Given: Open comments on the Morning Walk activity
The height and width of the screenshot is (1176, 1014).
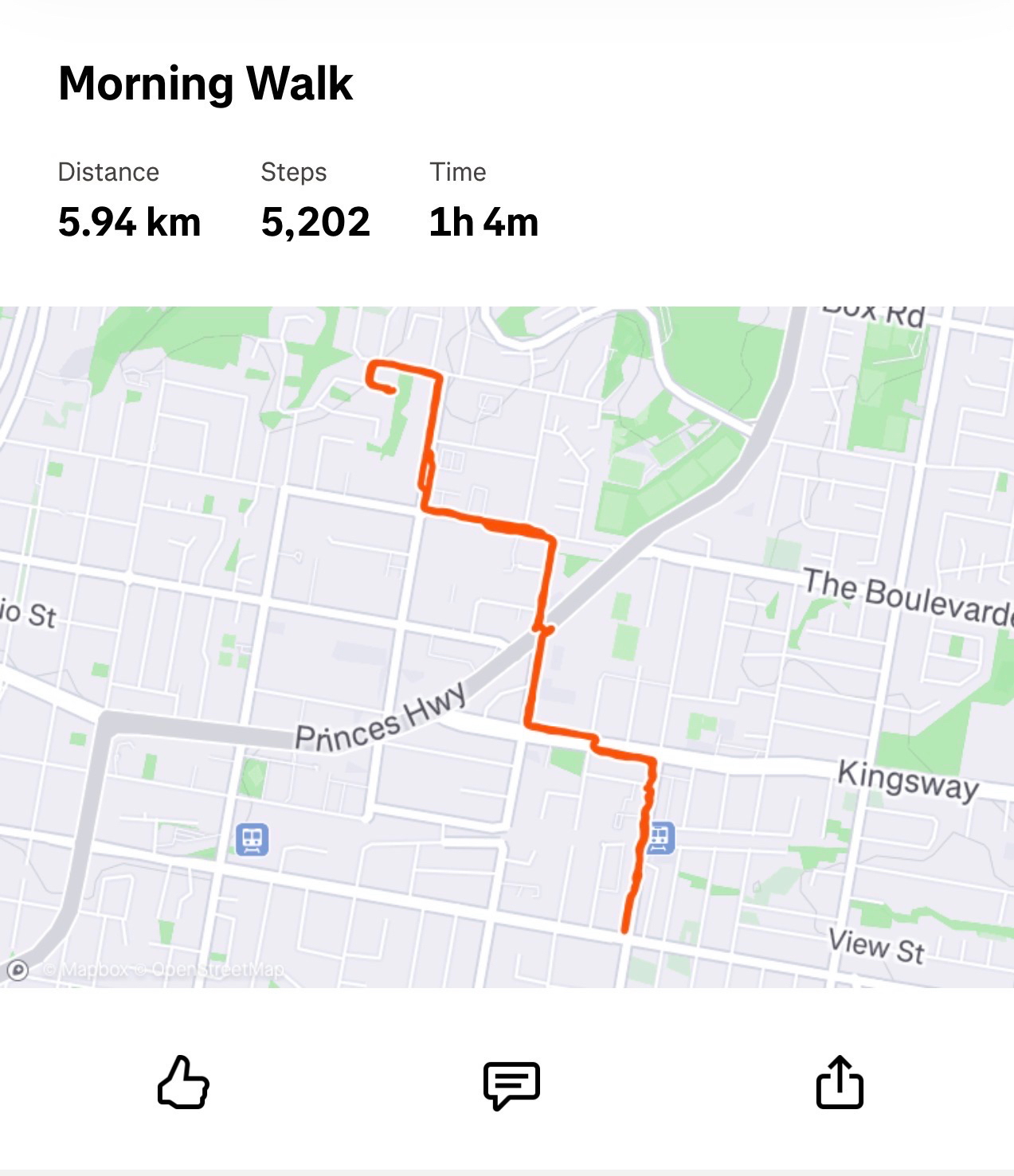Looking at the screenshot, I should coord(511,1084).
